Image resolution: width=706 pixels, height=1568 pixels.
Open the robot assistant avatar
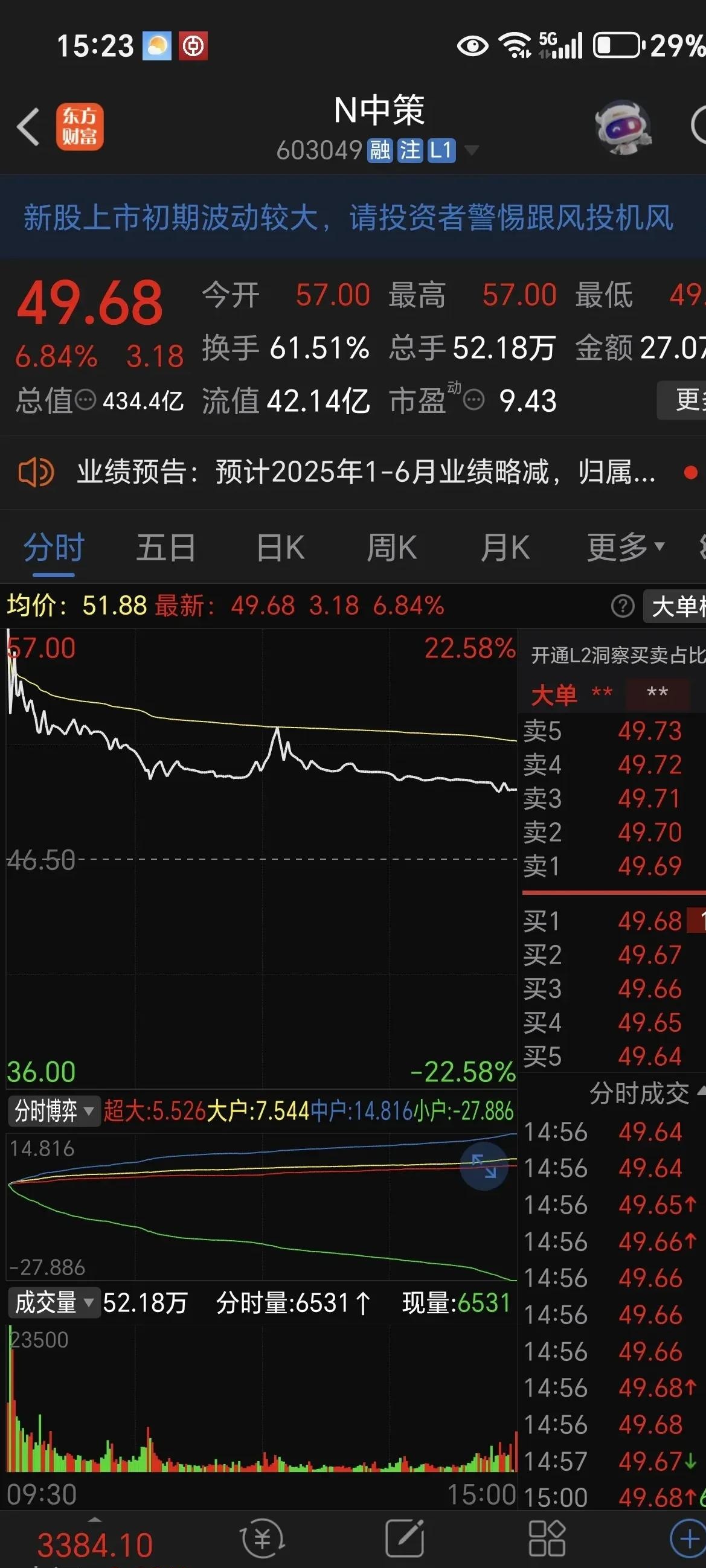(623, 127)
